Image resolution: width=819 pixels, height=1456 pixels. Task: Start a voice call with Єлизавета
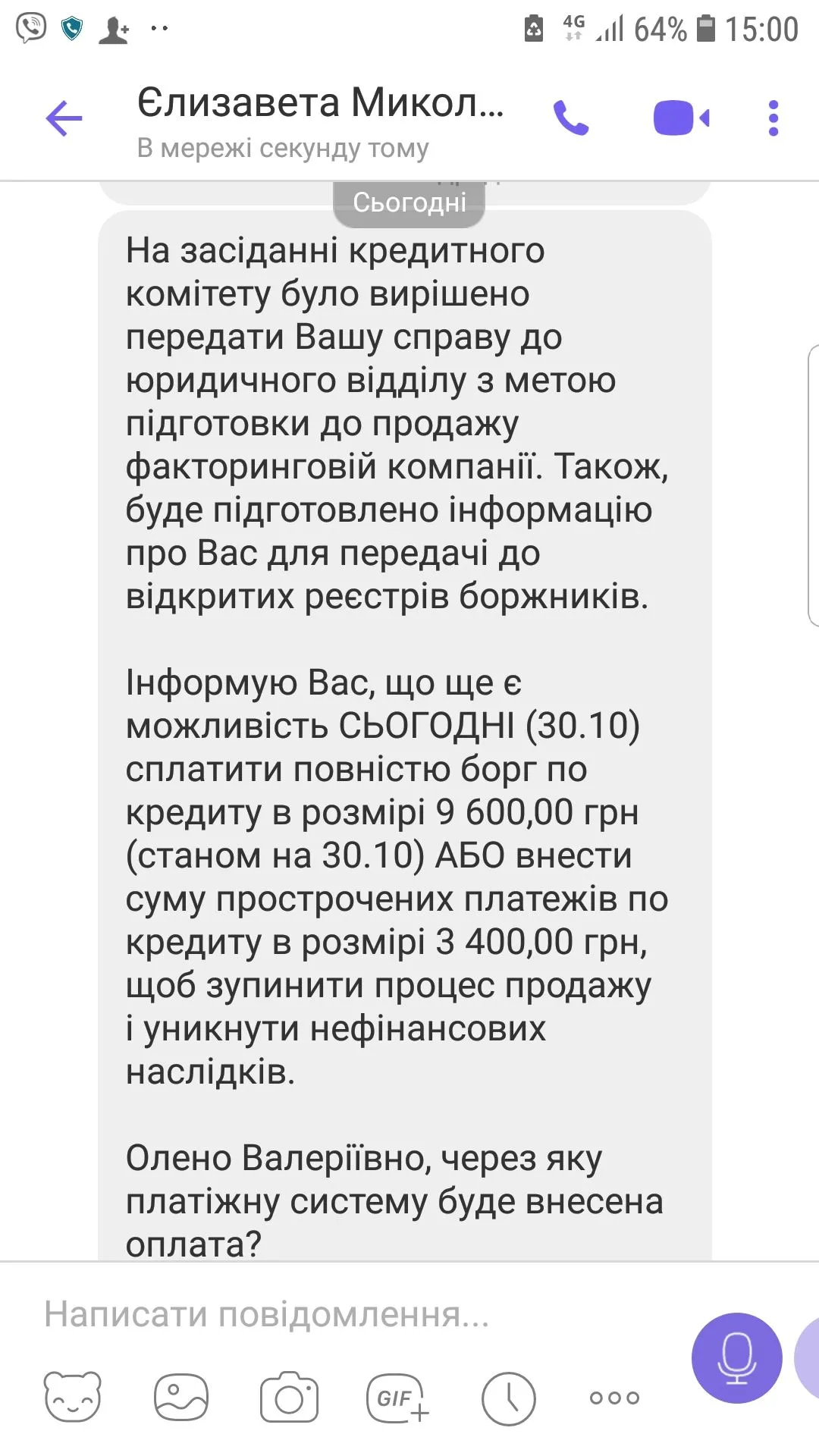pyautogui.click(x=571, y=118)
